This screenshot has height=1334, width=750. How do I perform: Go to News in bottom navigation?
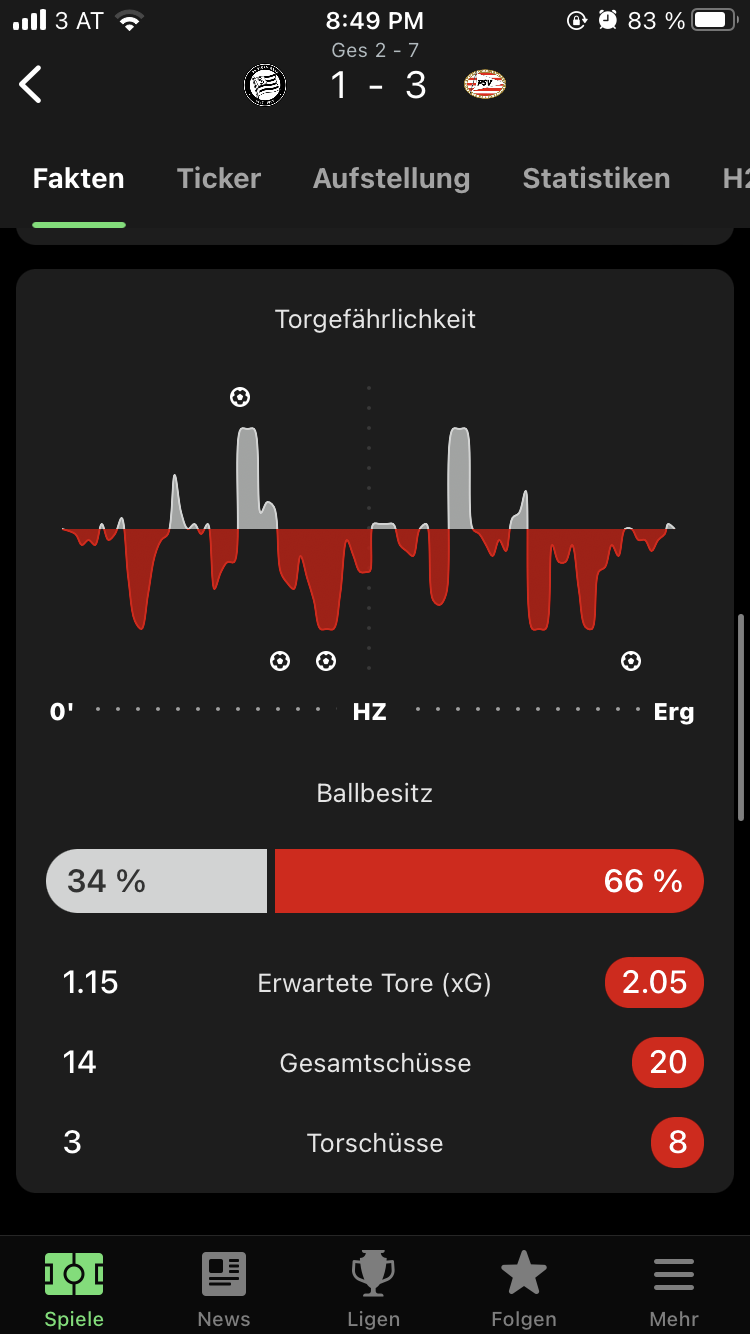point(224,1290)
